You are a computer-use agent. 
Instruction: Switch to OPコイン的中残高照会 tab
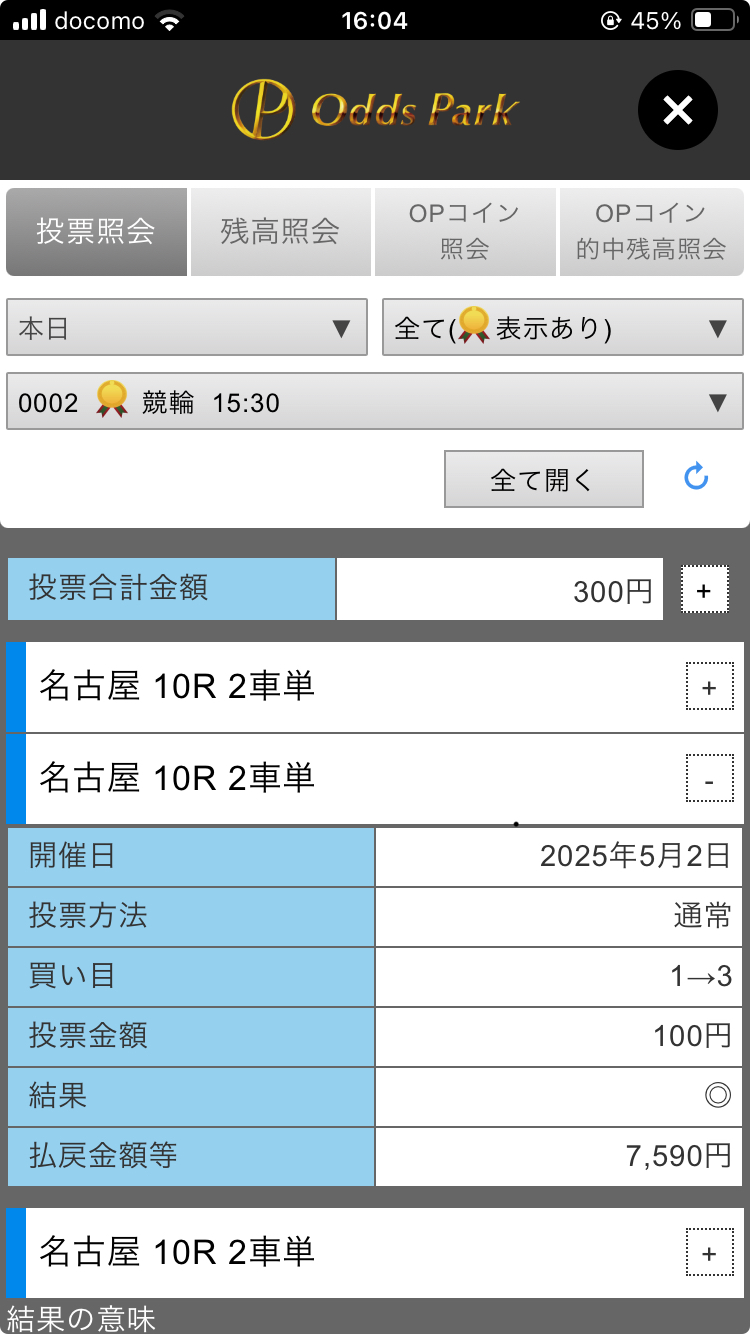click(651, 232)
